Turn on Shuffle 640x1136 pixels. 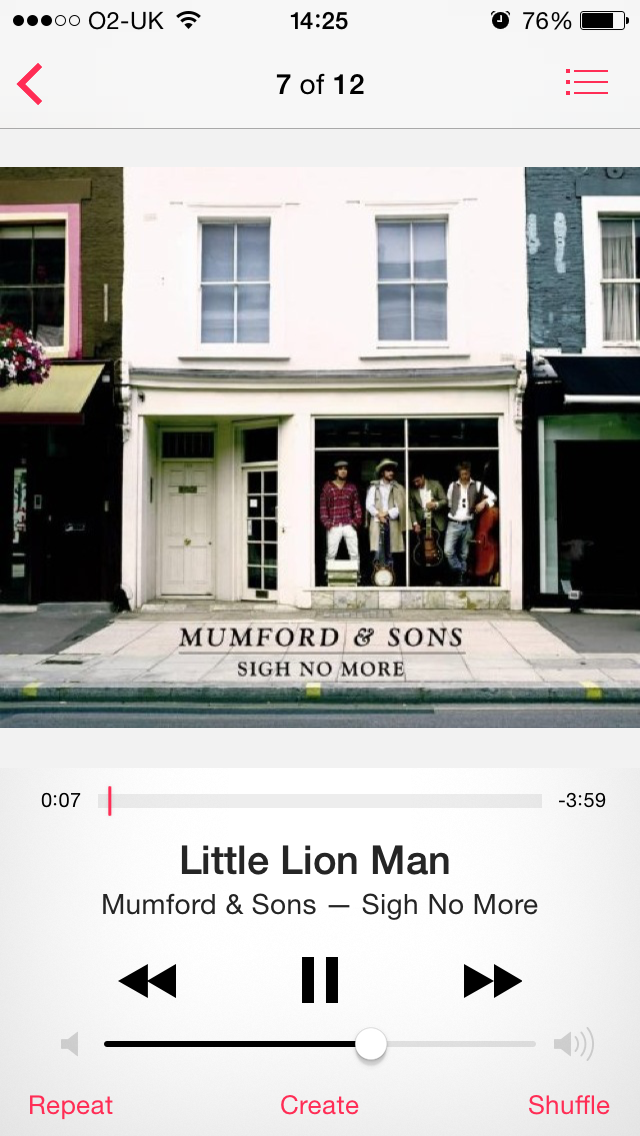pos(569,1105)
